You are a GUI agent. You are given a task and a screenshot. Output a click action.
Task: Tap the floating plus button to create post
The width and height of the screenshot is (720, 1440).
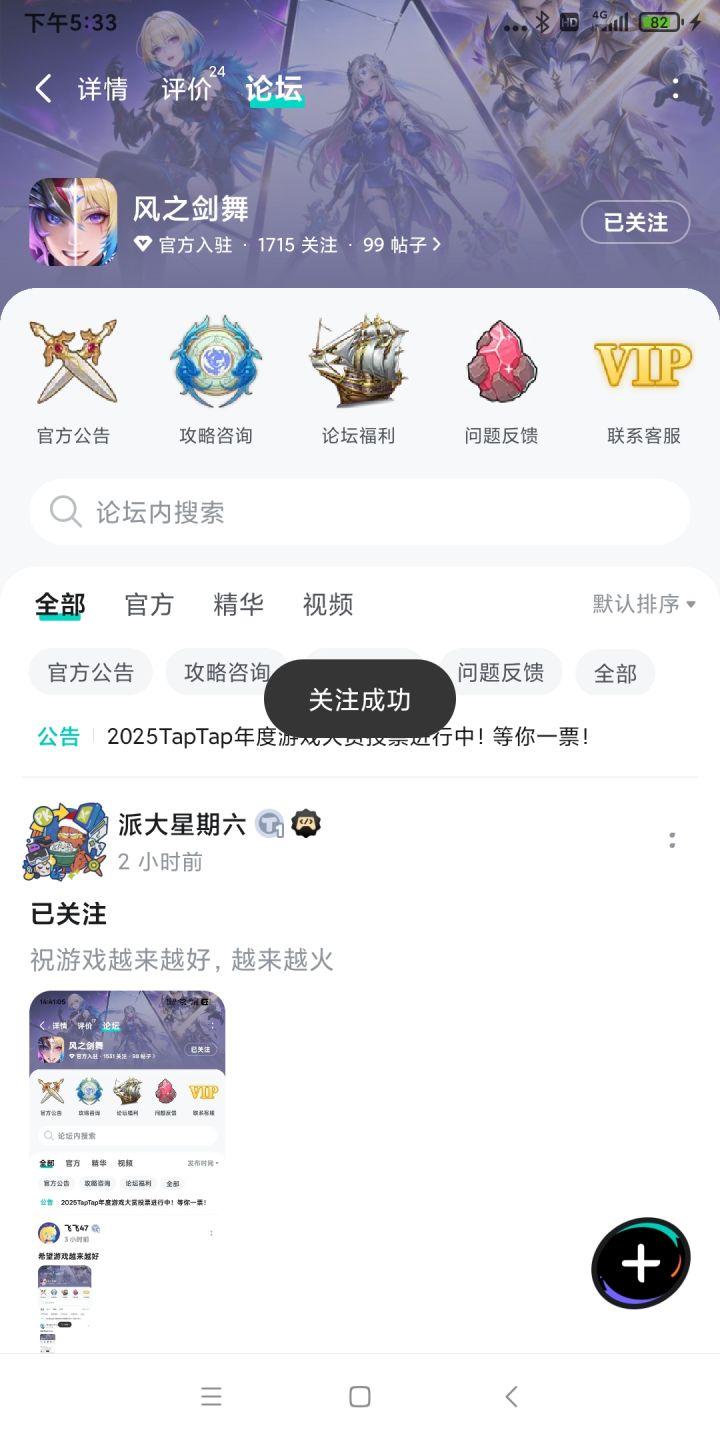[x=640, y=1263]
